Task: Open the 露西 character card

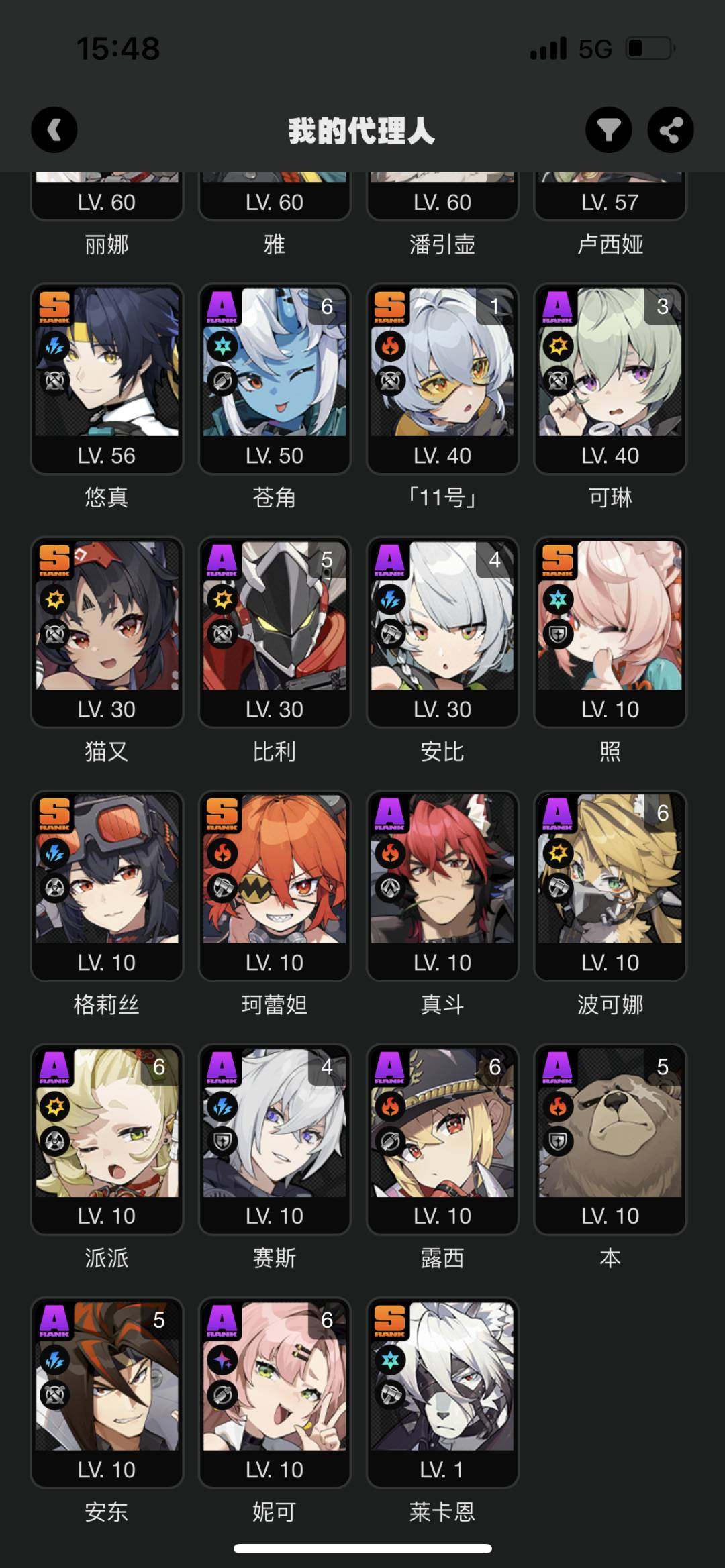Action: 442,1139
